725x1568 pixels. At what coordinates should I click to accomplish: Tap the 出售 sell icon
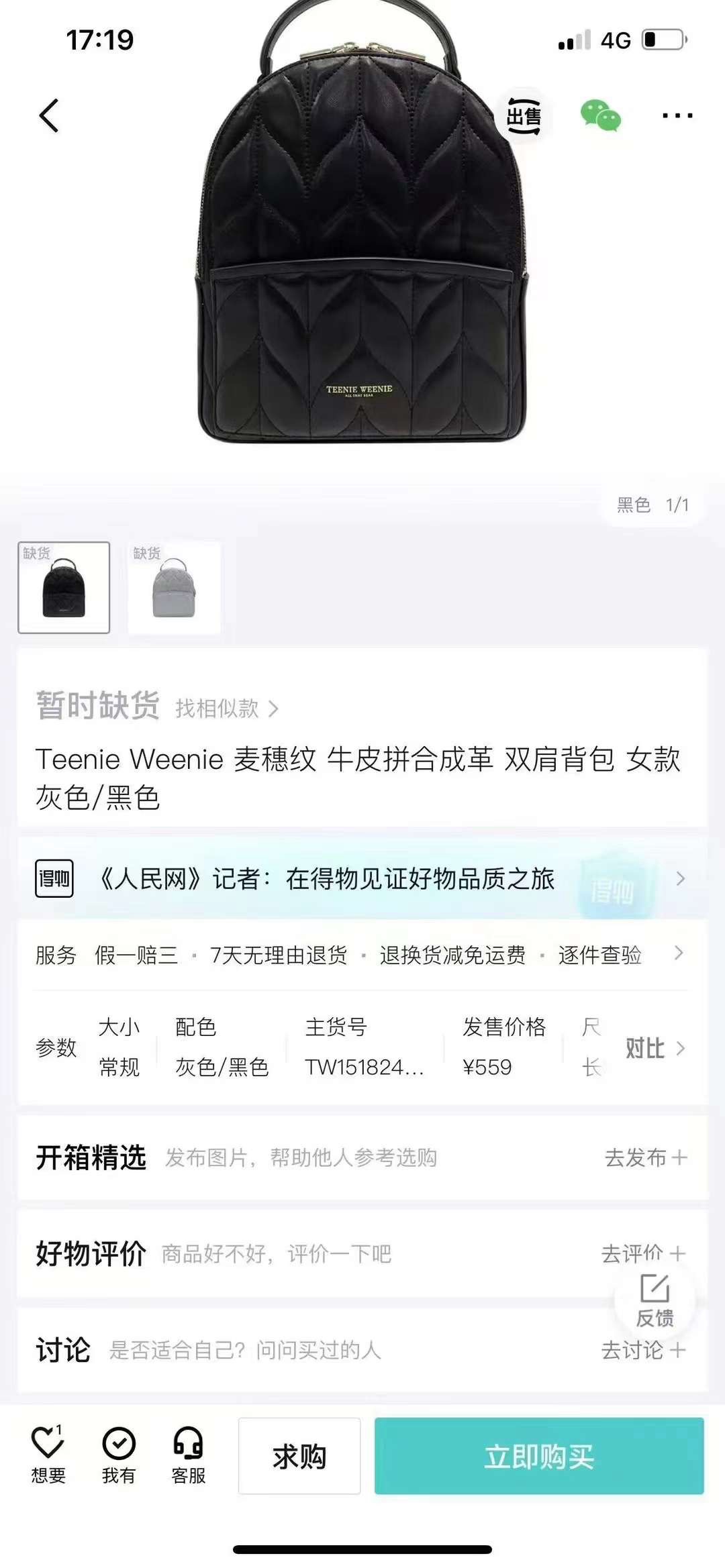tap(524, 116)
